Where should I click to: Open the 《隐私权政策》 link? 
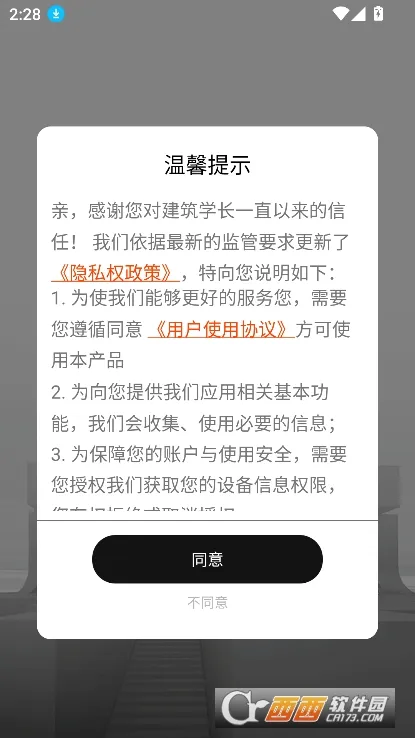[115, 273]
